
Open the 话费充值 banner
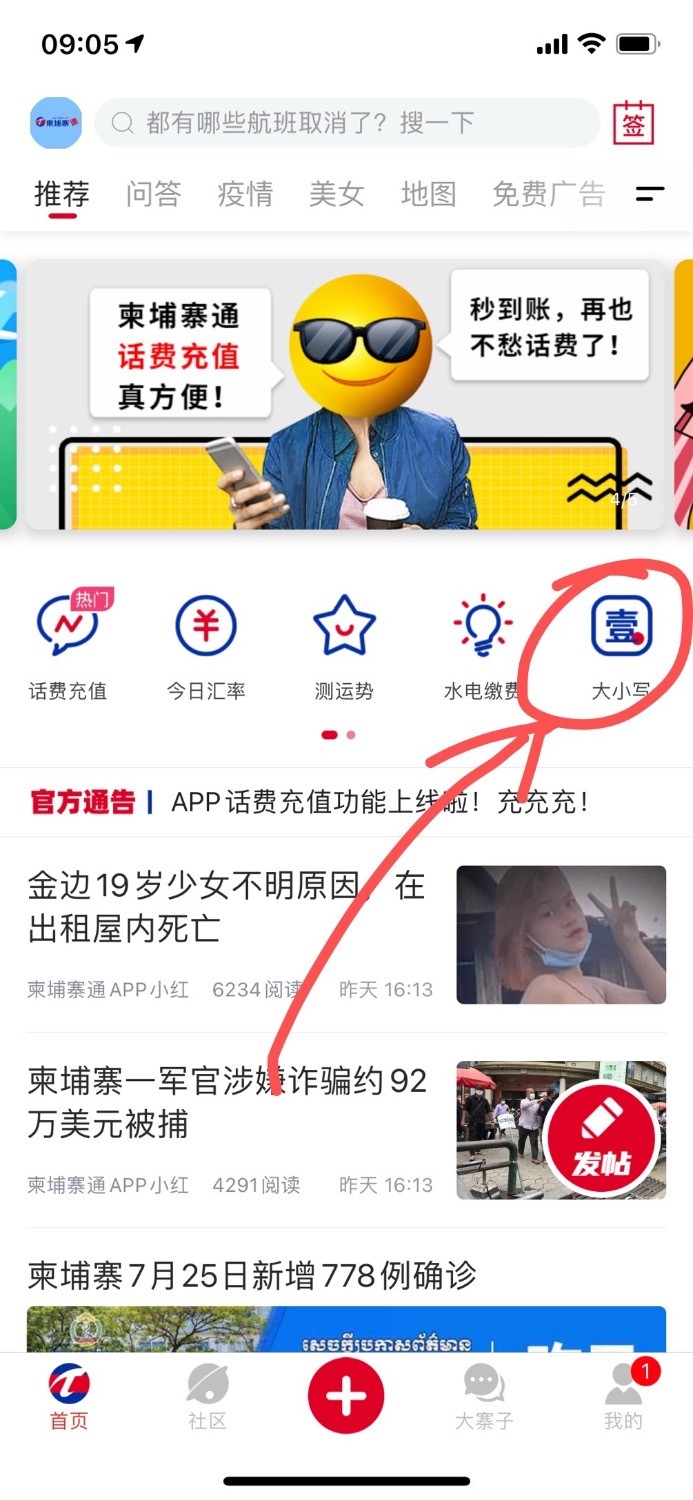point(345,395)
